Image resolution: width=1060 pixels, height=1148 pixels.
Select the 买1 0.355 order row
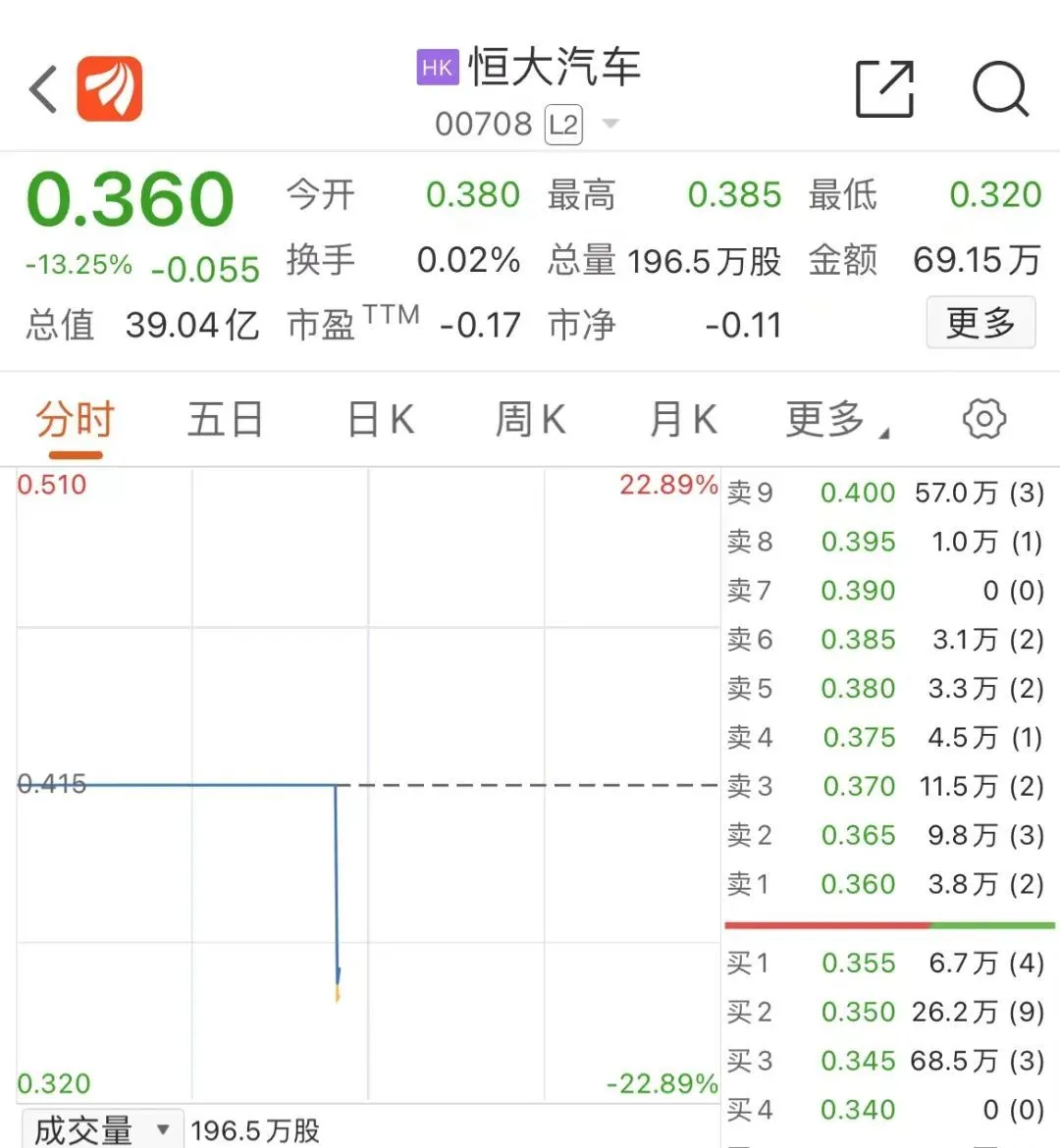[886, 964]
